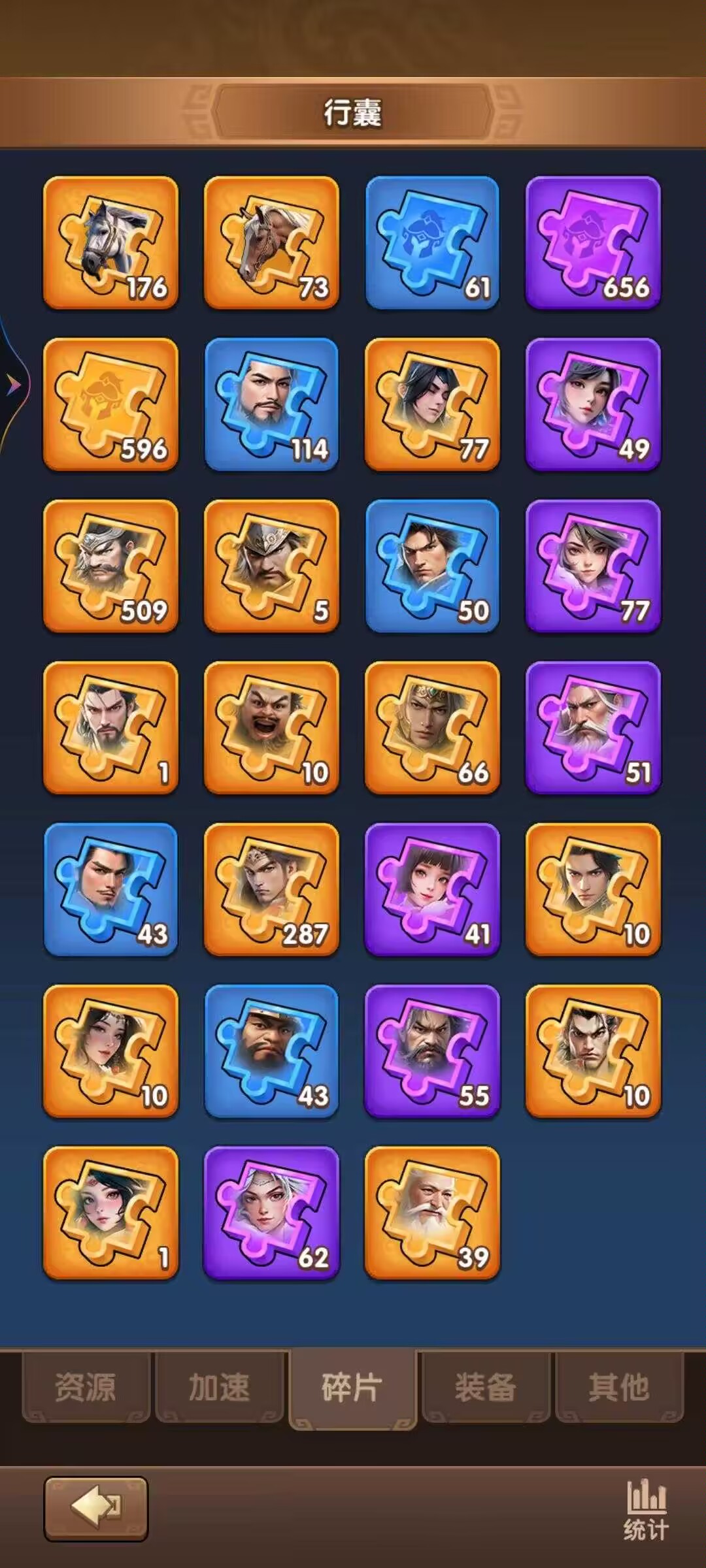
Task: Open the purple hero fragment with 62
Action: click(271, 1213)
